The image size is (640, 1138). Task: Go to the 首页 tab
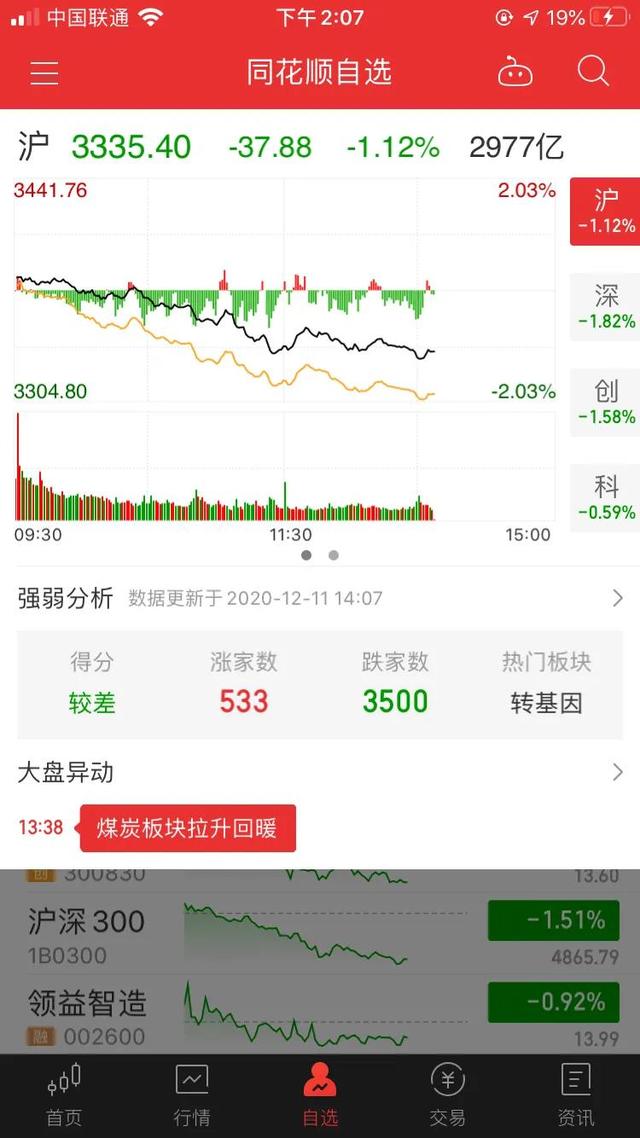pos(64,1096)
